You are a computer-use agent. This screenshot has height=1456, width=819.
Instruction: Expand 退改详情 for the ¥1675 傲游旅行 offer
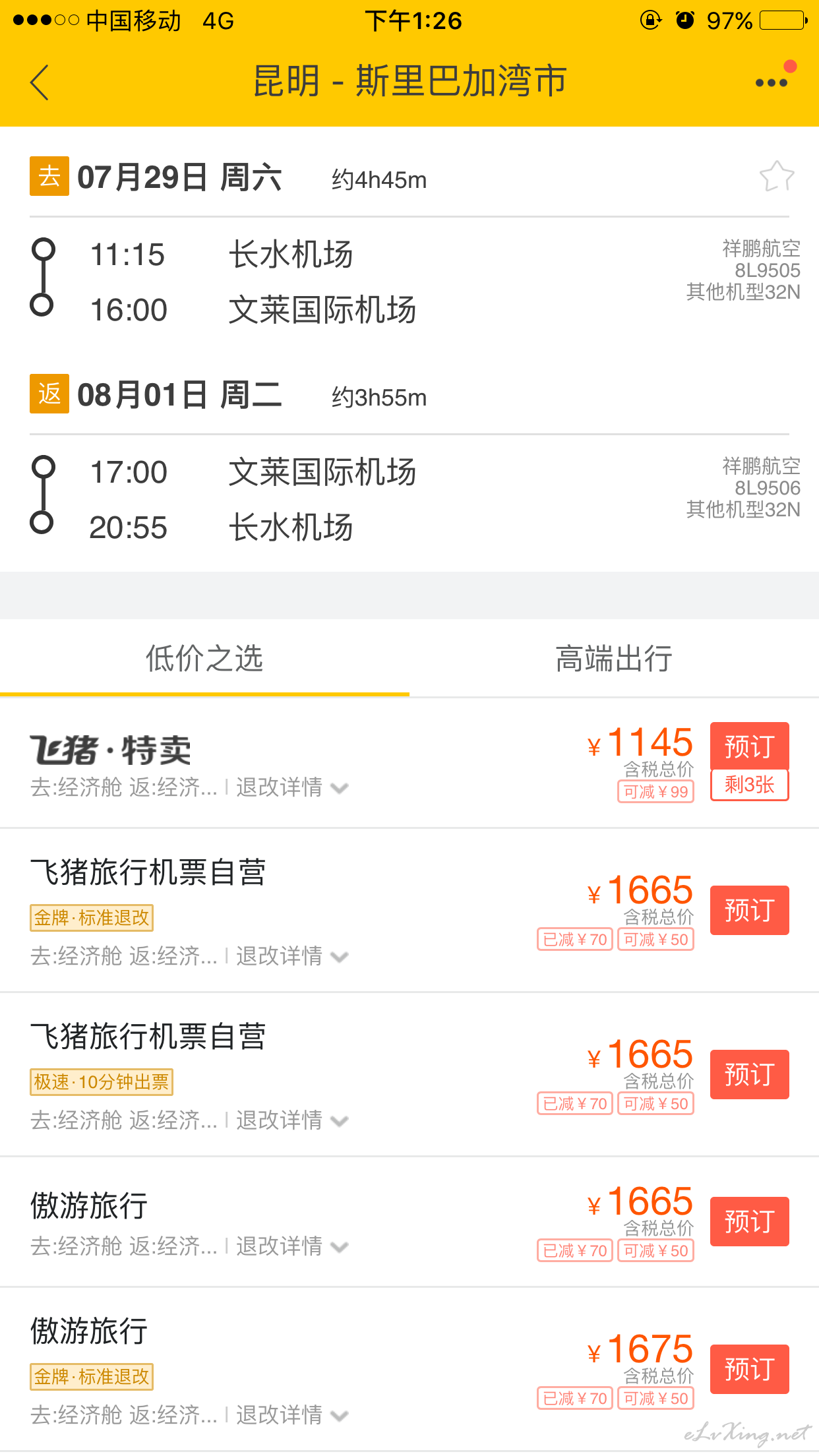(291, 1414)
